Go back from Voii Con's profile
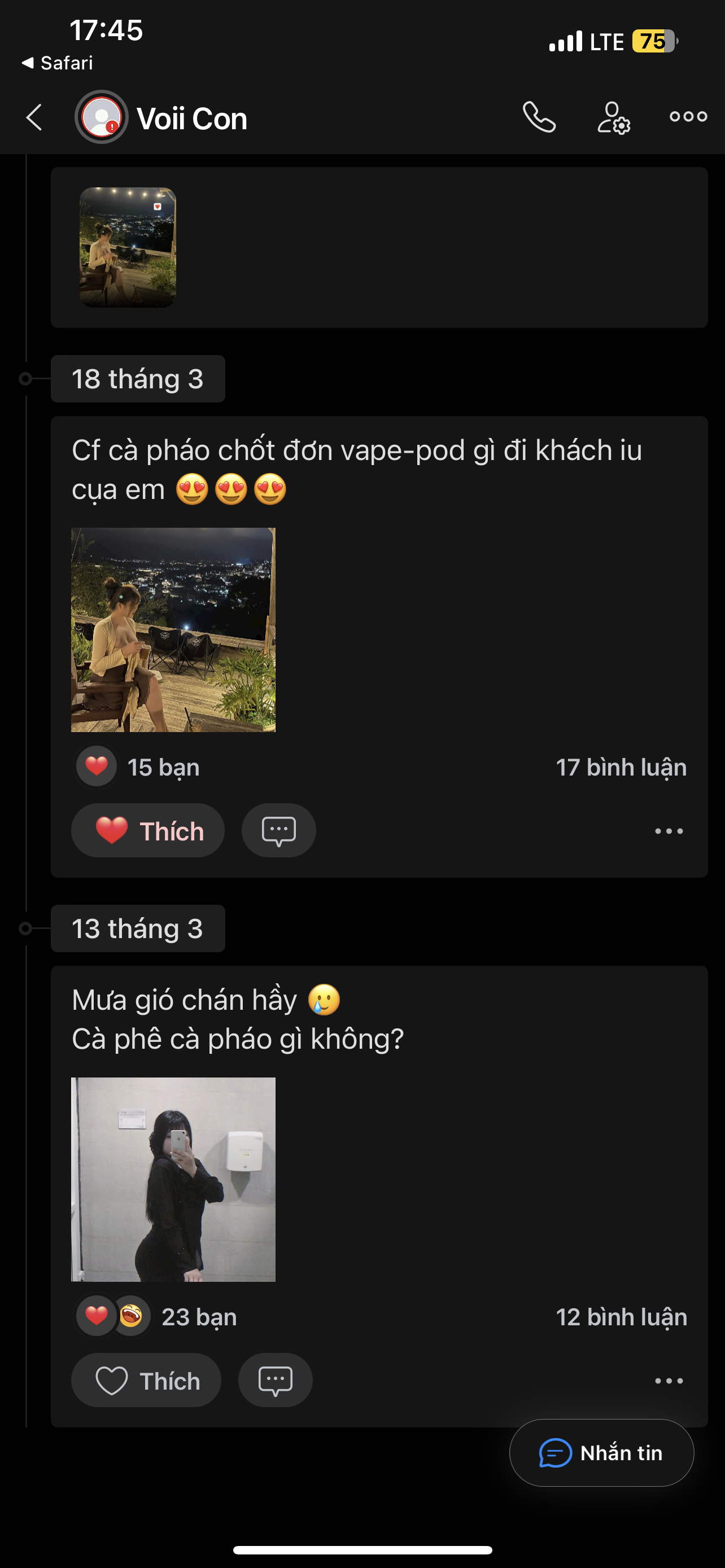This screenshot has width=725, height=1568. [34, 117]
